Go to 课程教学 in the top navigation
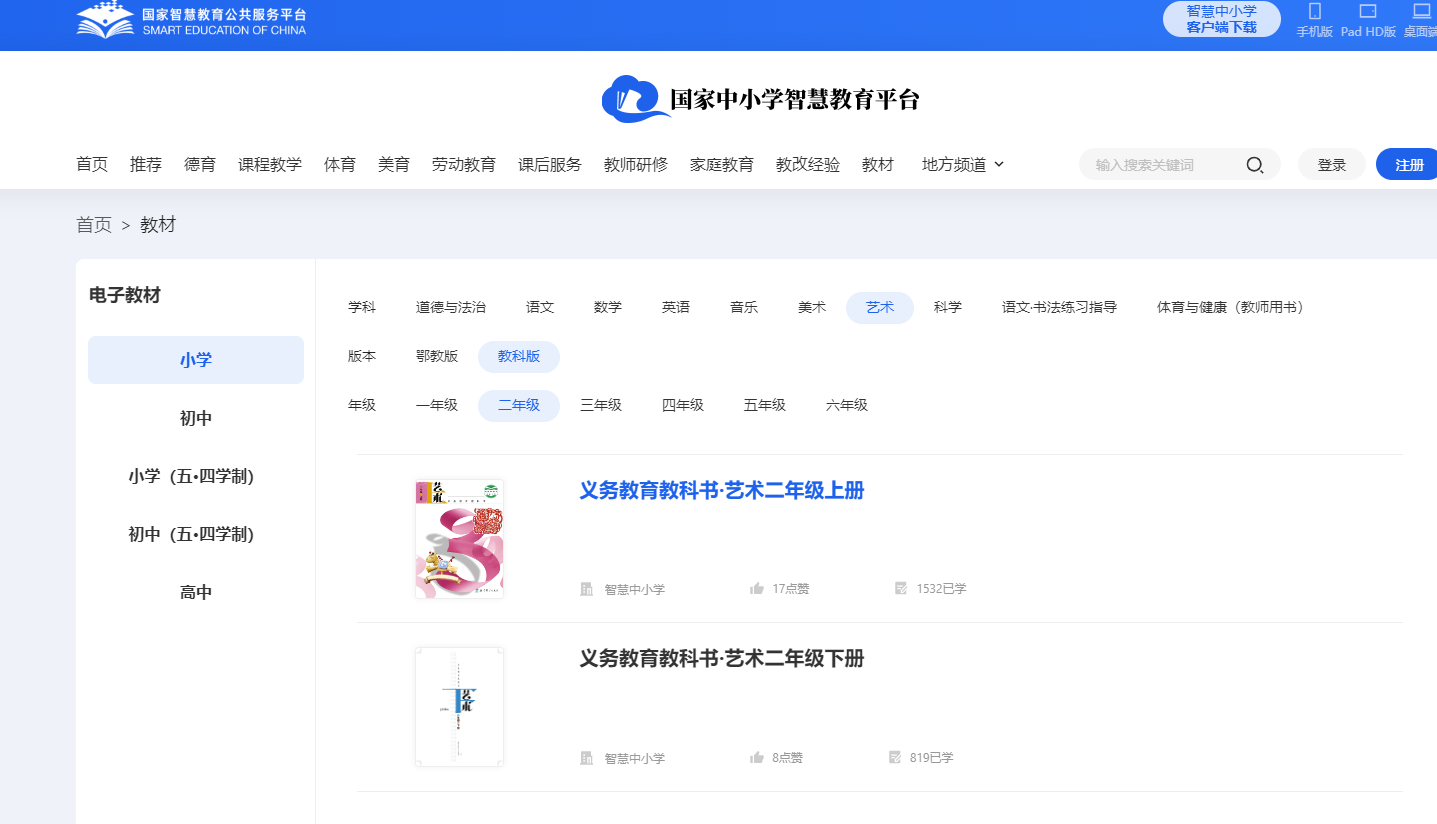The width and height of the screenshot is (1437, 824). [x=270, y=165]
